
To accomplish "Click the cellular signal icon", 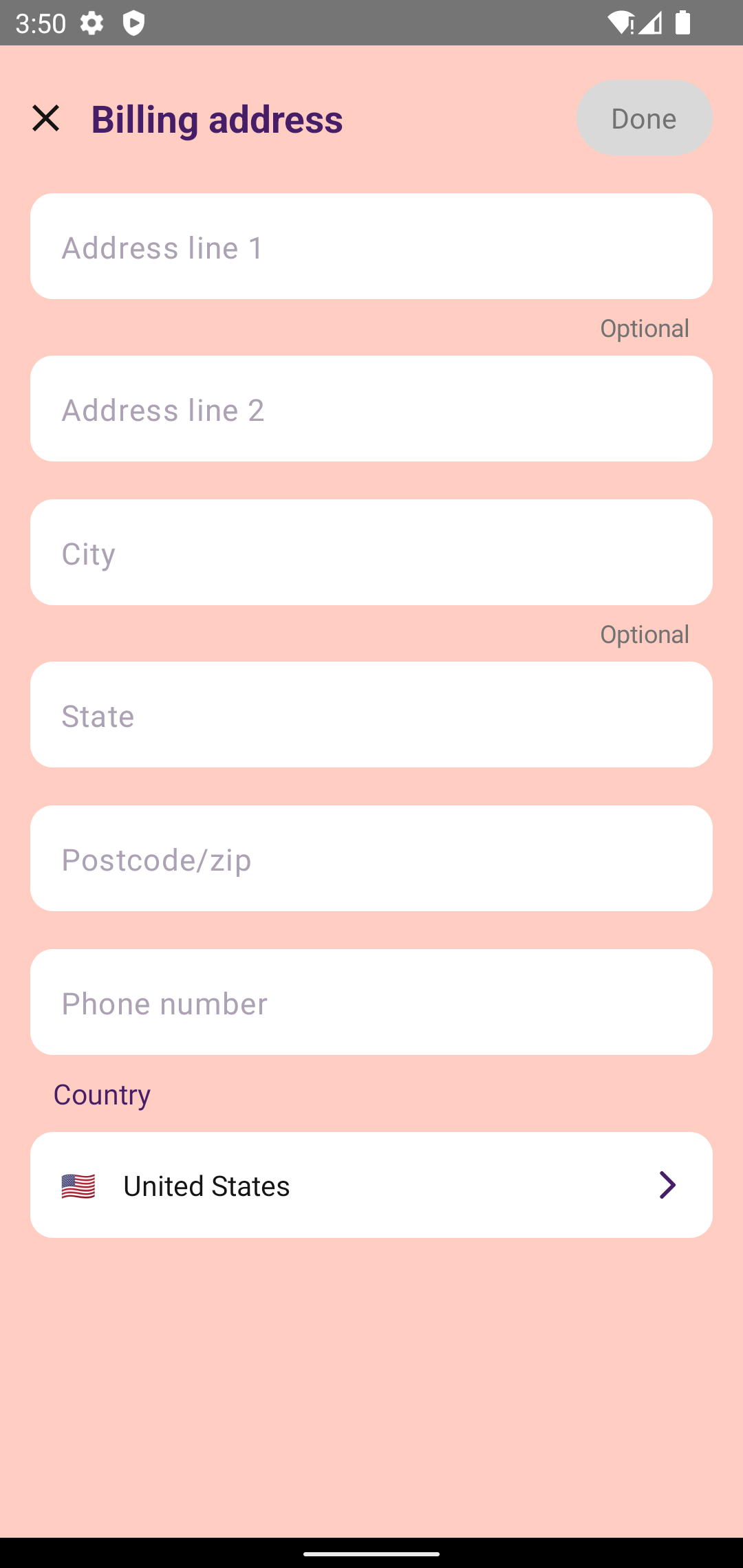I will tap(649, 23).
